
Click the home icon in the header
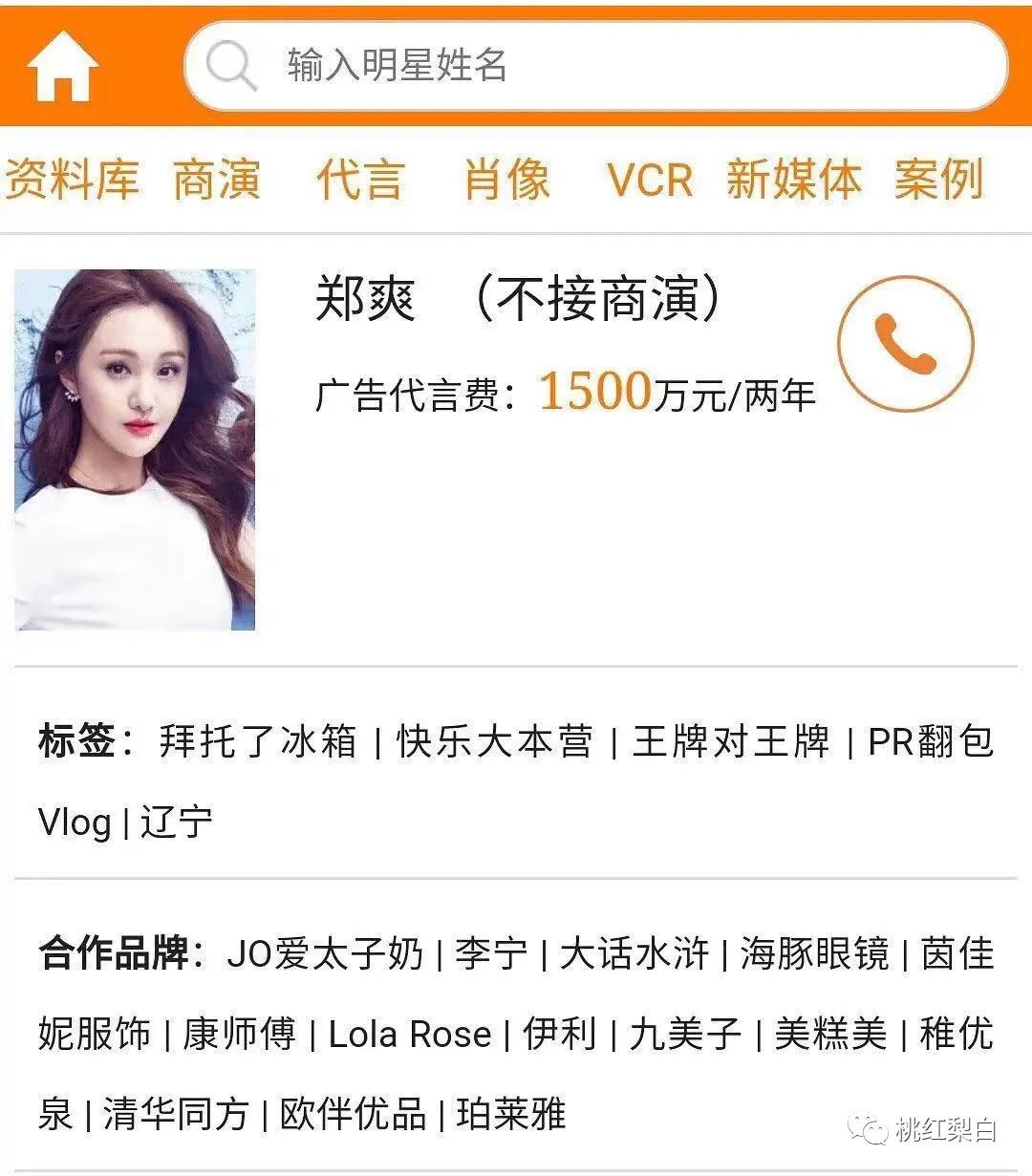click(x=62, y=67)
